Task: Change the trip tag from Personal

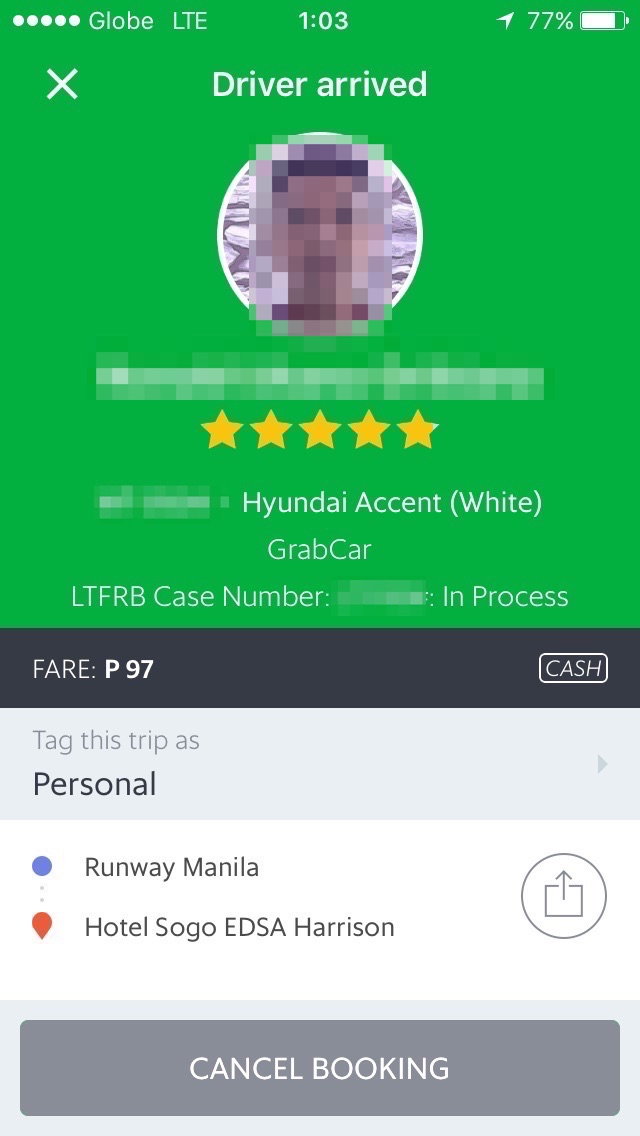Action: [320, 765]
